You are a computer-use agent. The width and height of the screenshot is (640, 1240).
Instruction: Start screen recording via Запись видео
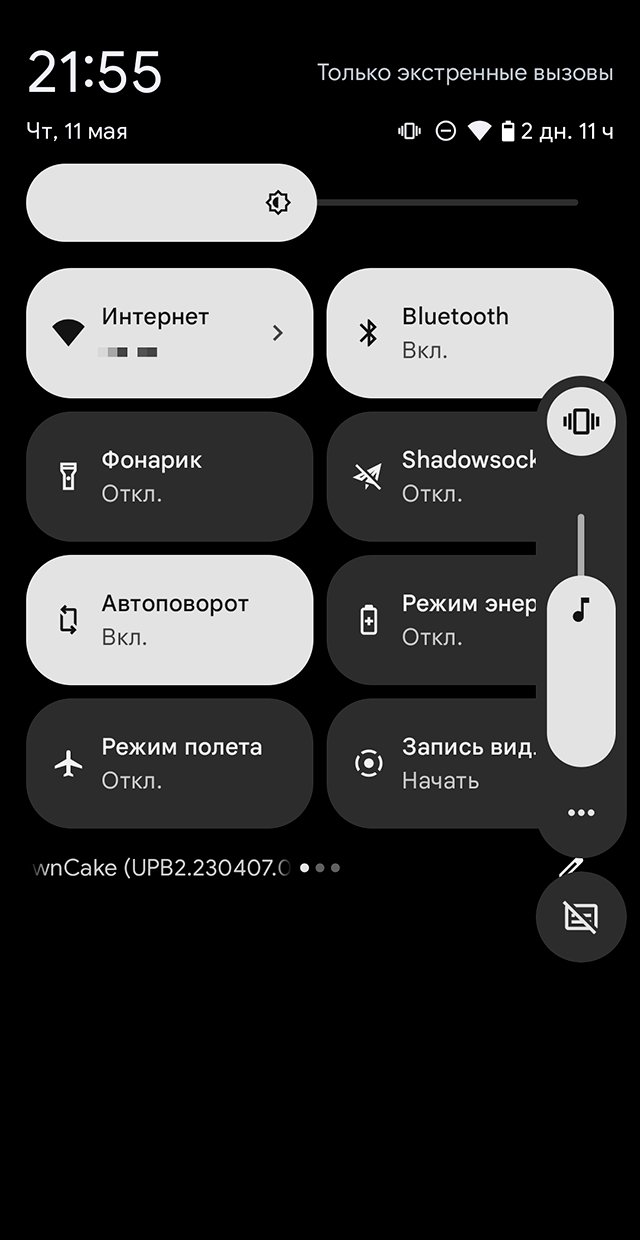(x=432, y=763)
